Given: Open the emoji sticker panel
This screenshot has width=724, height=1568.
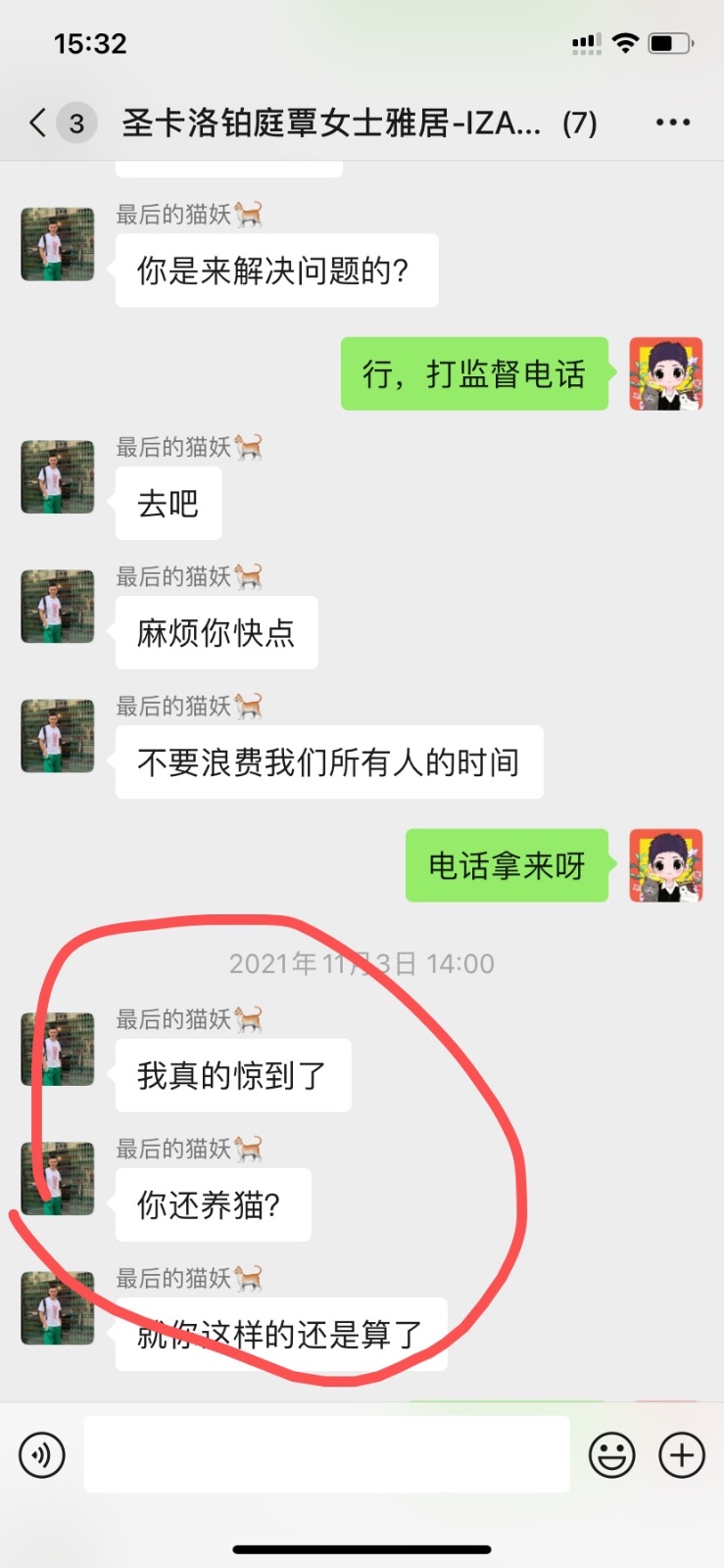Looking at the screenshot, I should click(611, 1455).
